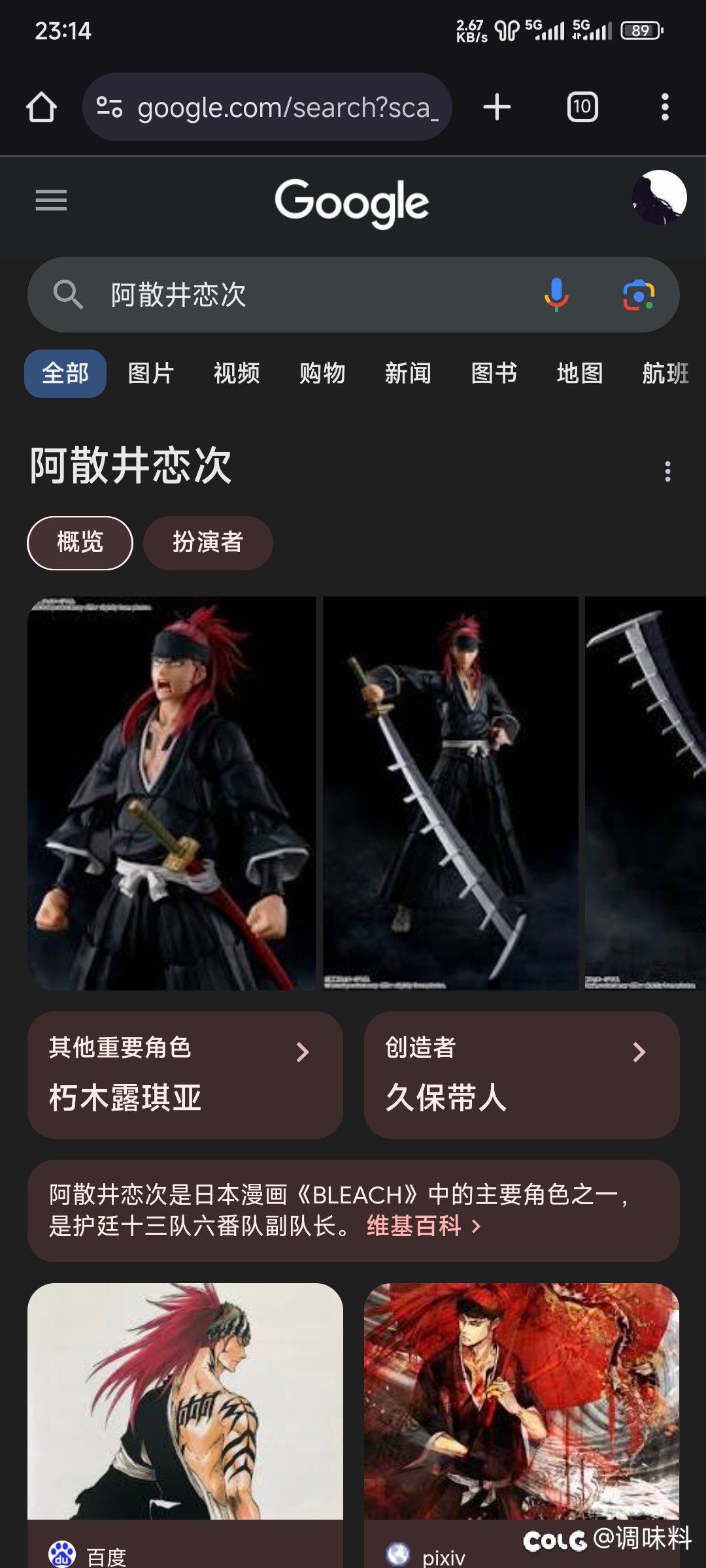Go to the browser home page

coord(41,107)
